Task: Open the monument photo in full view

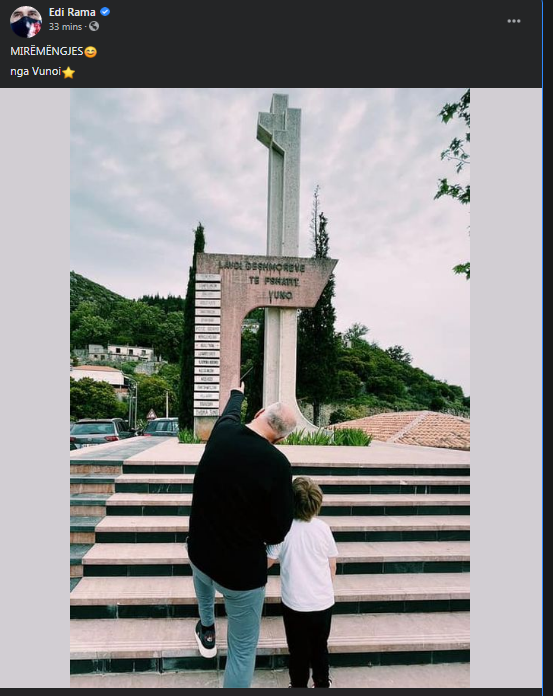Action: (x=270, y=388)
